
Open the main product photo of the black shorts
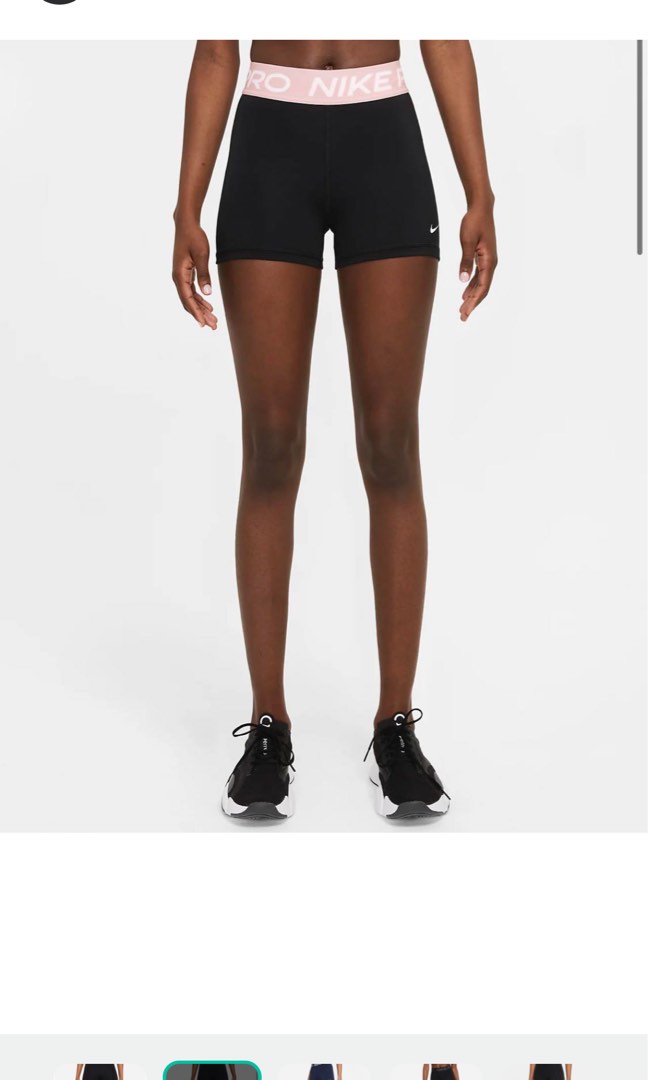[x=324, y=436]
